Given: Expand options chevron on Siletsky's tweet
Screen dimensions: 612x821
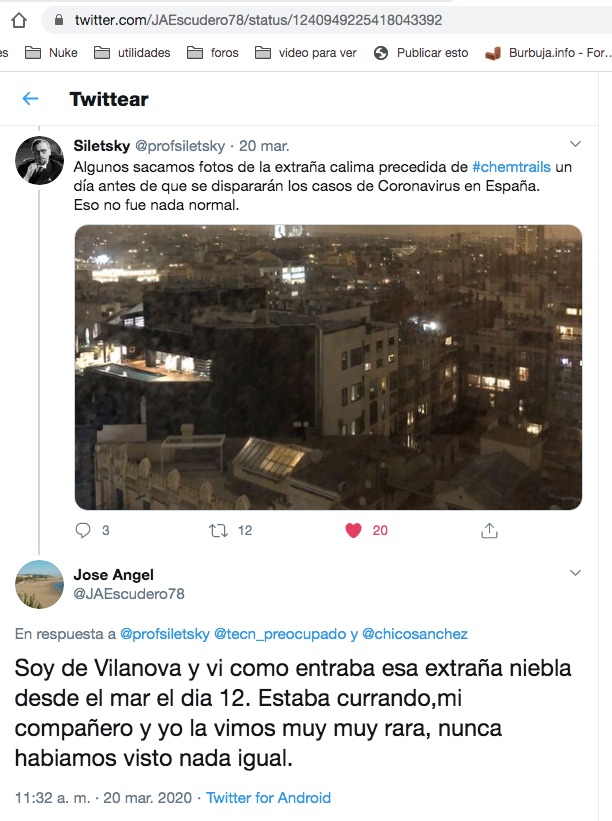Looking at the screenshot, I should point(575,145).
